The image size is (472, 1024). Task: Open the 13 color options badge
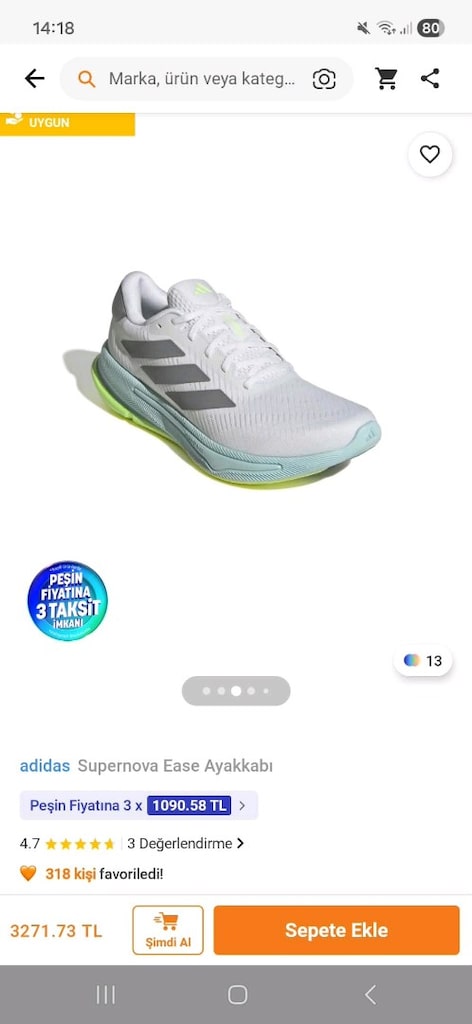pos(423,661)
